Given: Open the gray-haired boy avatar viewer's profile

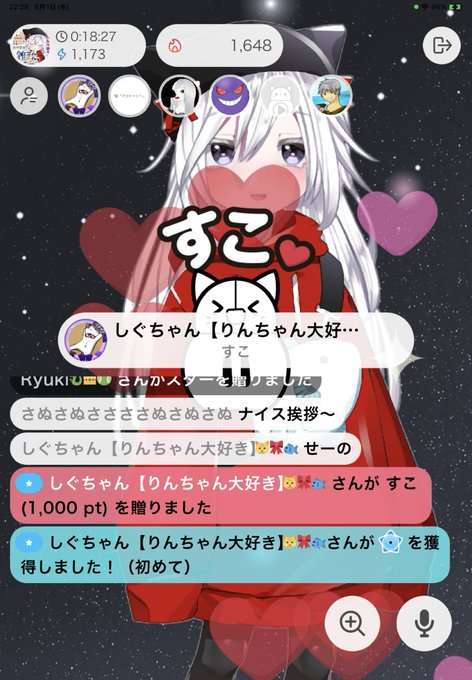Looking at the screenshot, I should 331,96.
